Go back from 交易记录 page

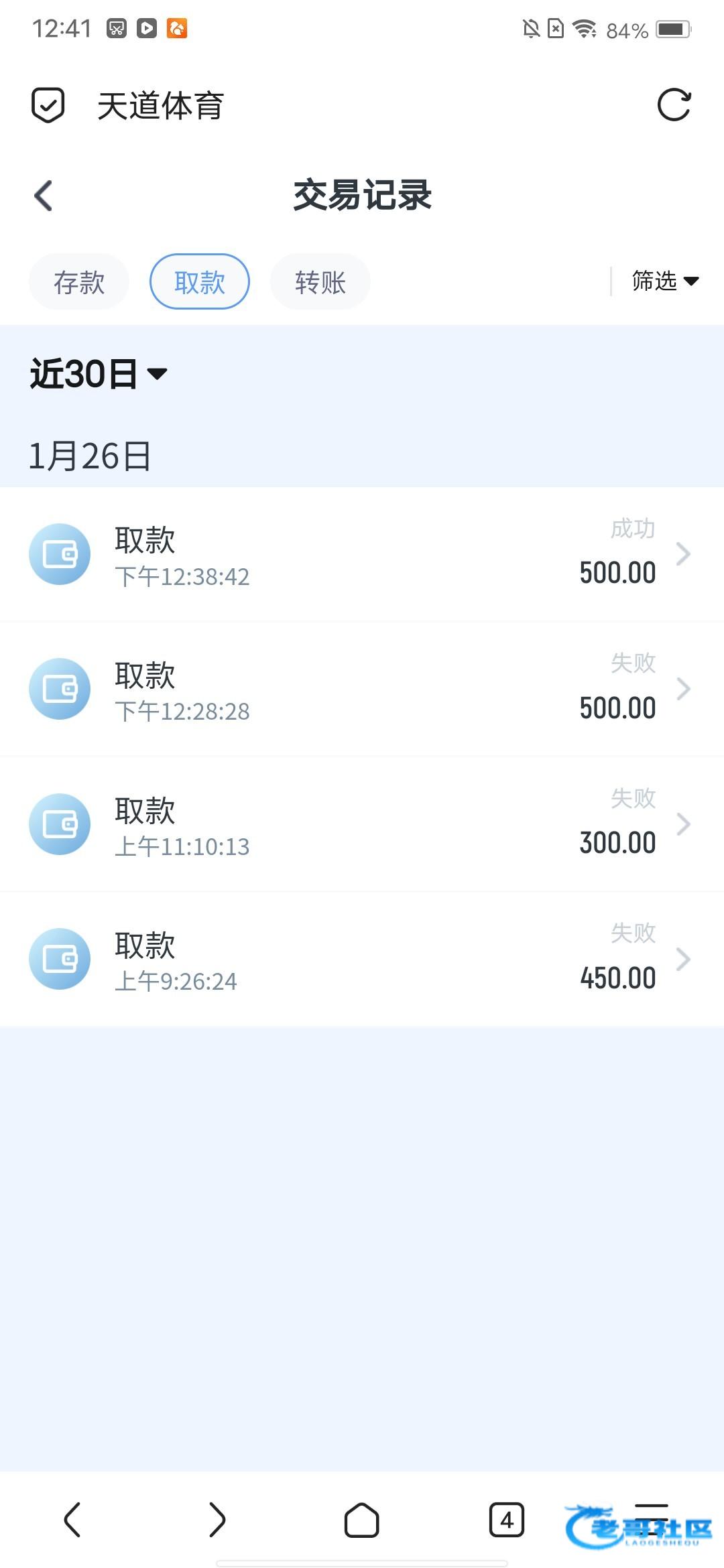pyautogui.click(x=44, y=196)
